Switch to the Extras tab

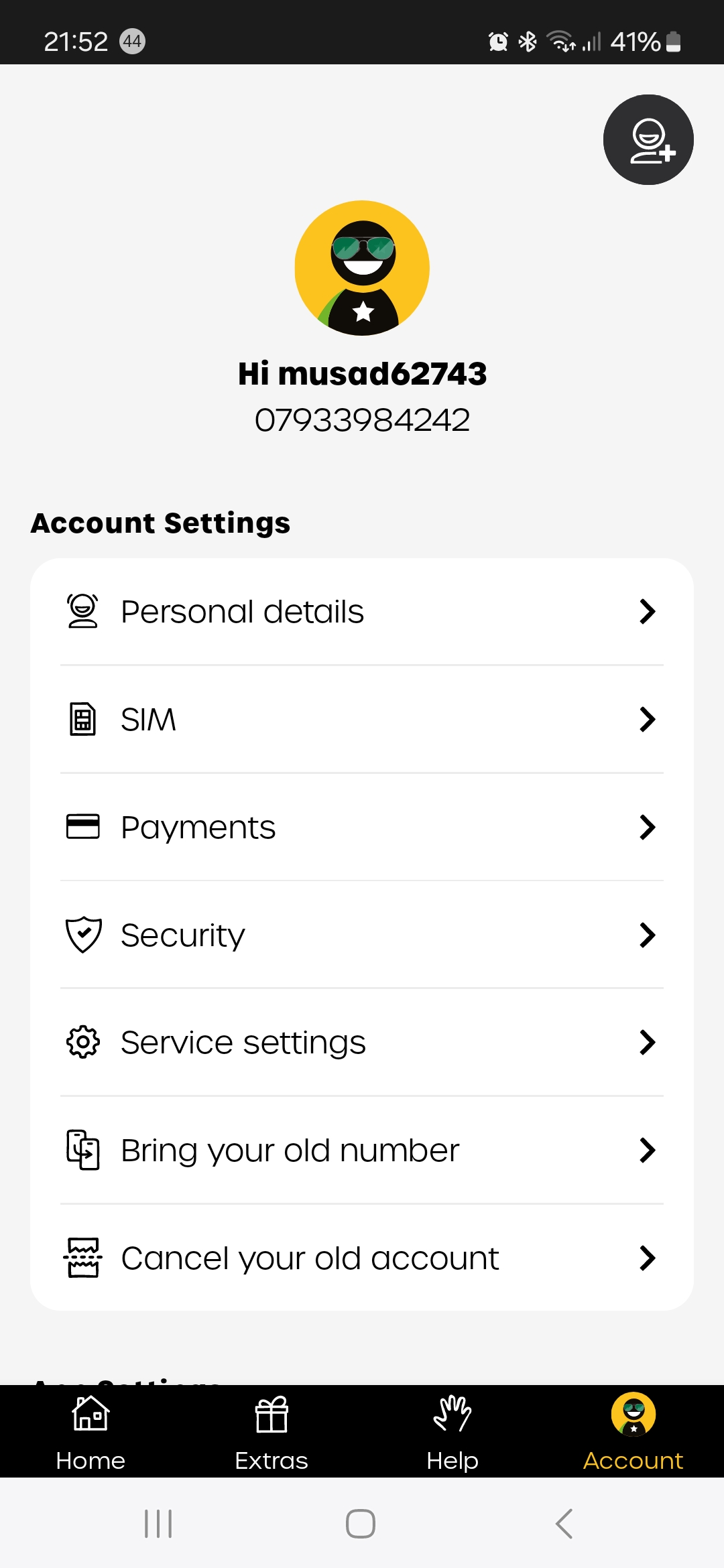(x=271, y=1433)
